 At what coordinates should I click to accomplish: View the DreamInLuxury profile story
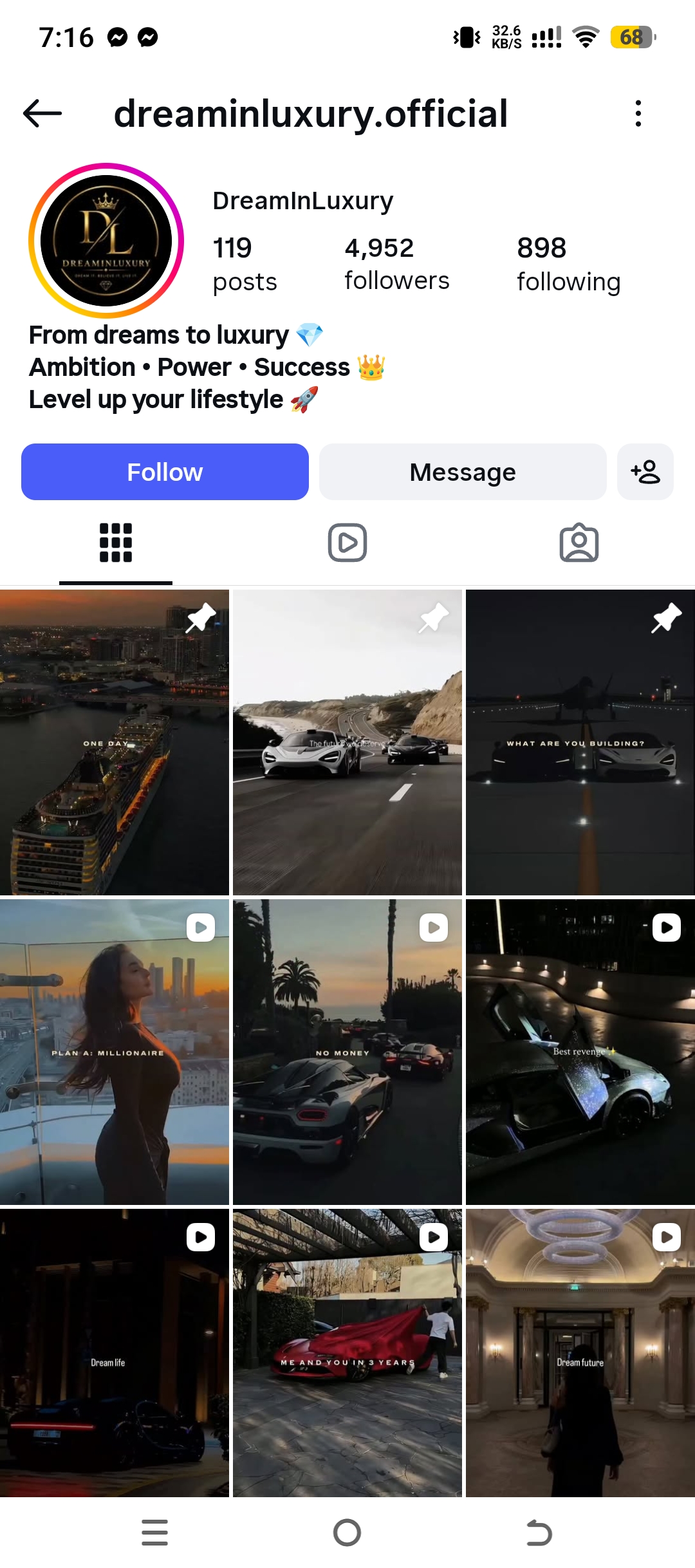pyautogui.click(x=106, y=240)
